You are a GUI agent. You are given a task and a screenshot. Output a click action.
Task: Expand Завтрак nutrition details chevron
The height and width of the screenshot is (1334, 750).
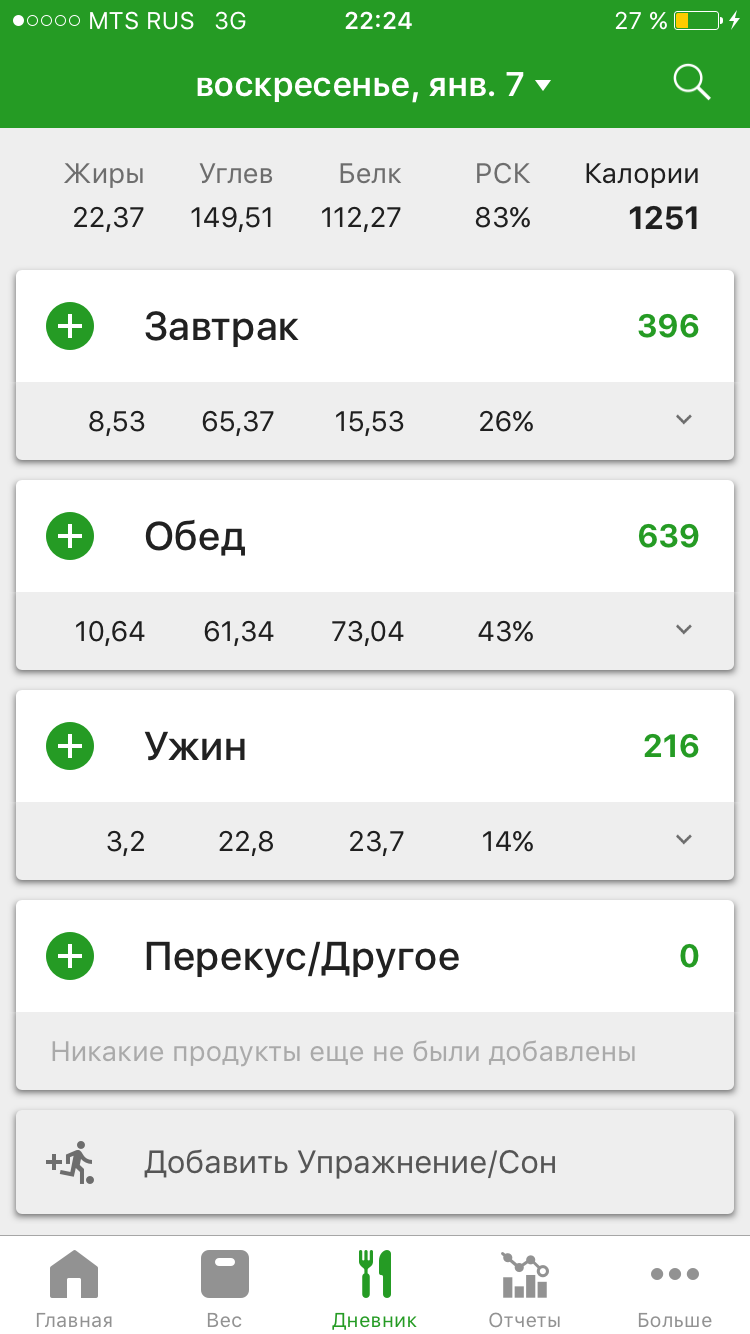[683, 421]
